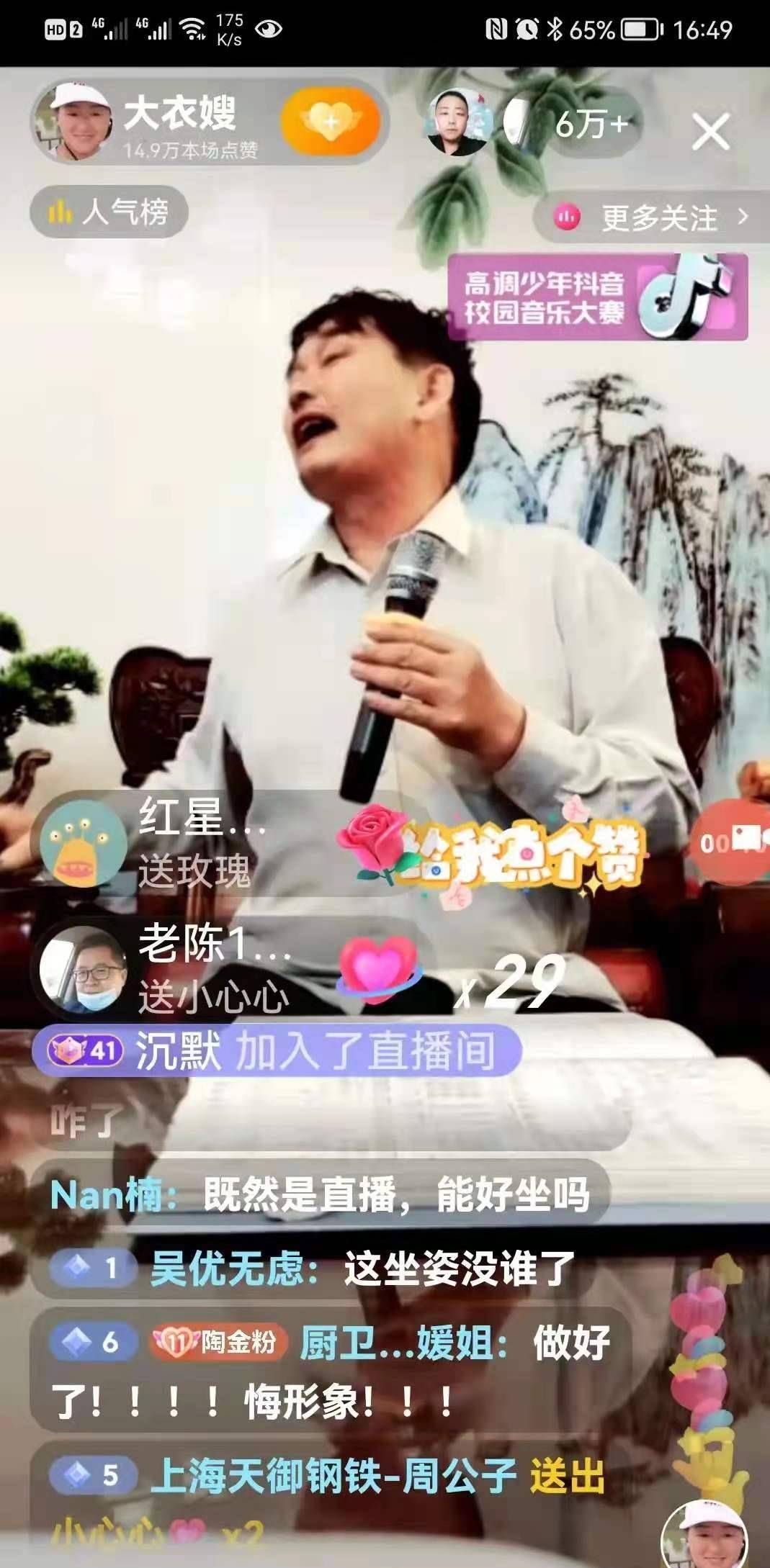
Task: Open the 高调少年抖音校园音乐大赛 banner
Action: [597, 296]
